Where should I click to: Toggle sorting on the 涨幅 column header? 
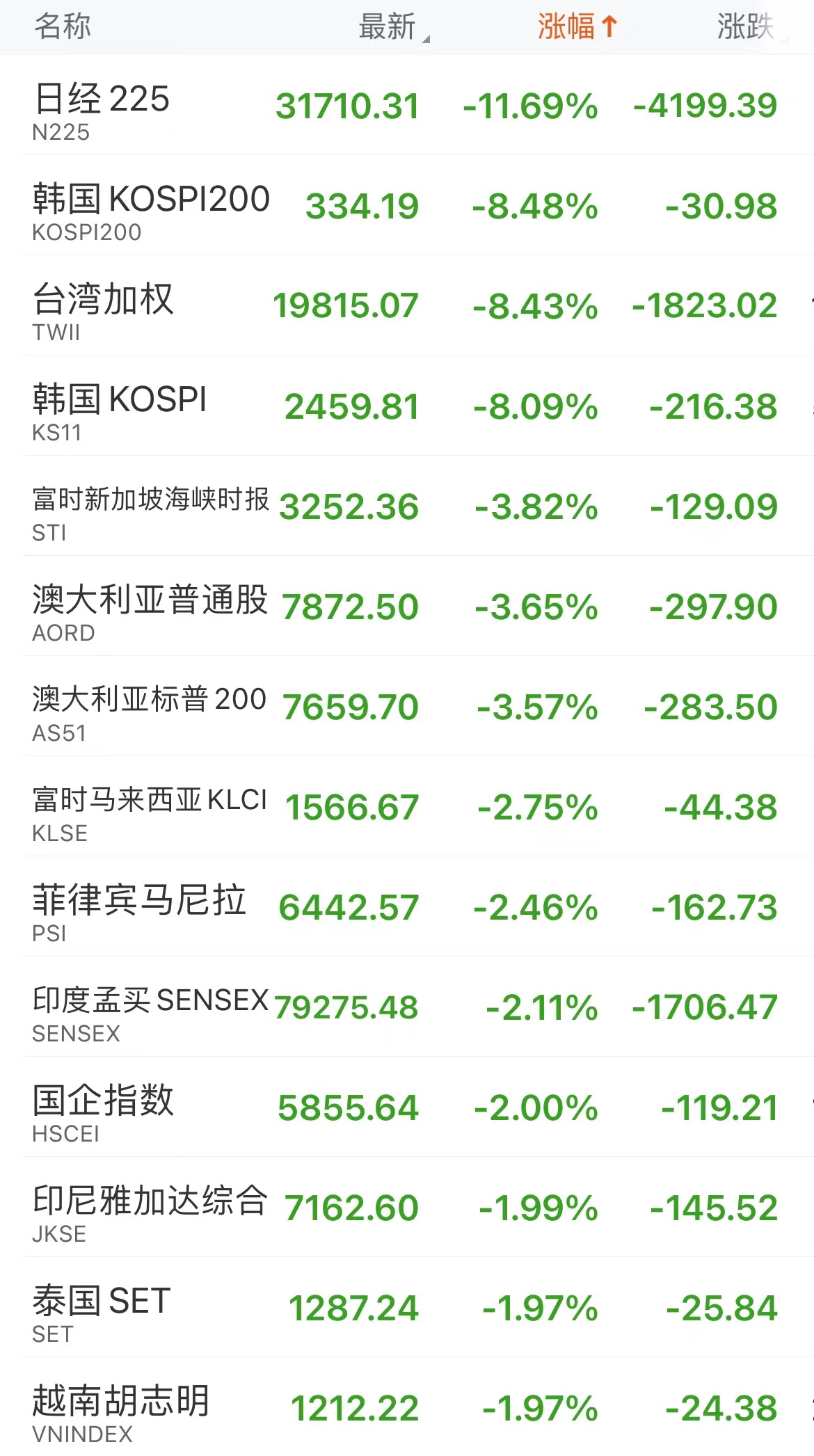point(576,28)
